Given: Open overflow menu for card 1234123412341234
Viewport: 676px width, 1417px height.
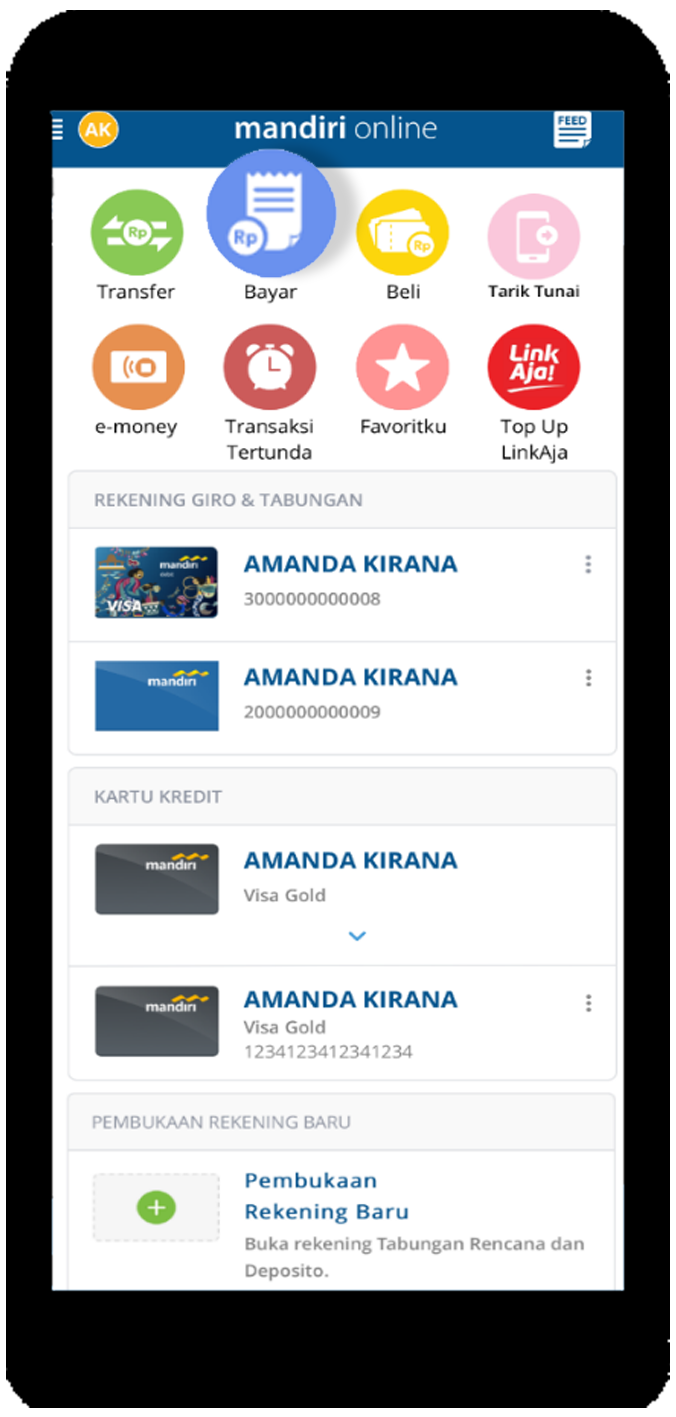Looking at the screenshot, I should coord(588,1003).
